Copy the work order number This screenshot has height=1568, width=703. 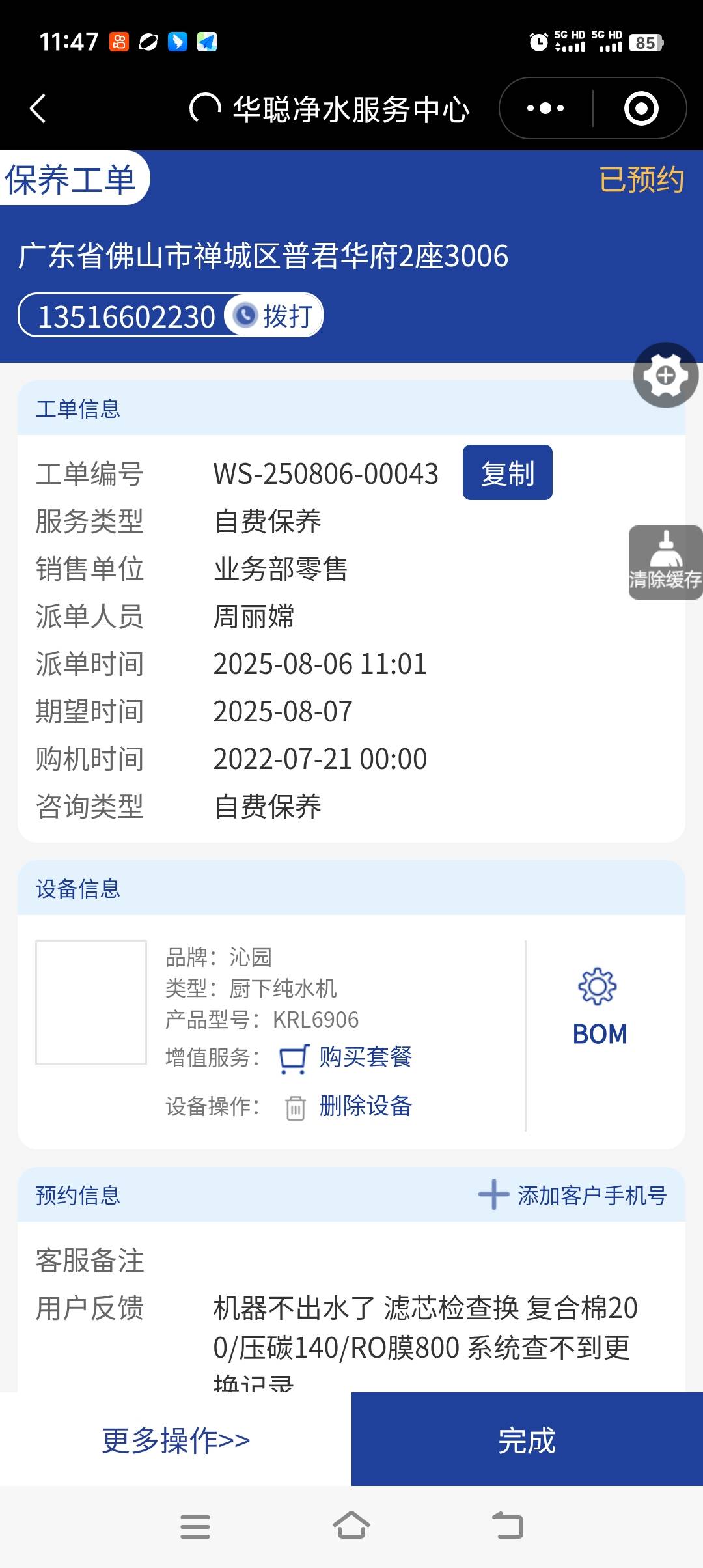pos(507,473)
